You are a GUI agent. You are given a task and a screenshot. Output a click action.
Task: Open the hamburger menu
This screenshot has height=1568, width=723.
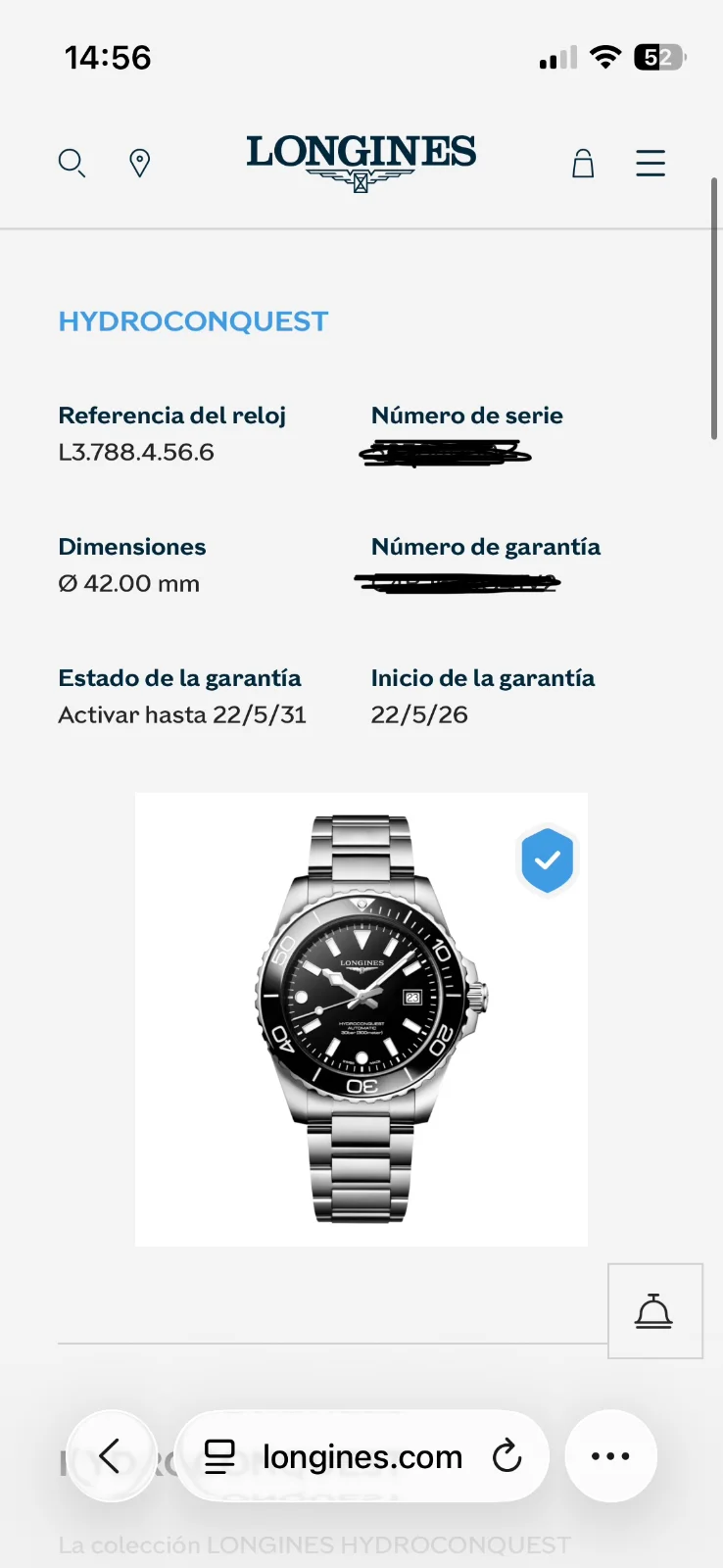[x=651, y=163]
